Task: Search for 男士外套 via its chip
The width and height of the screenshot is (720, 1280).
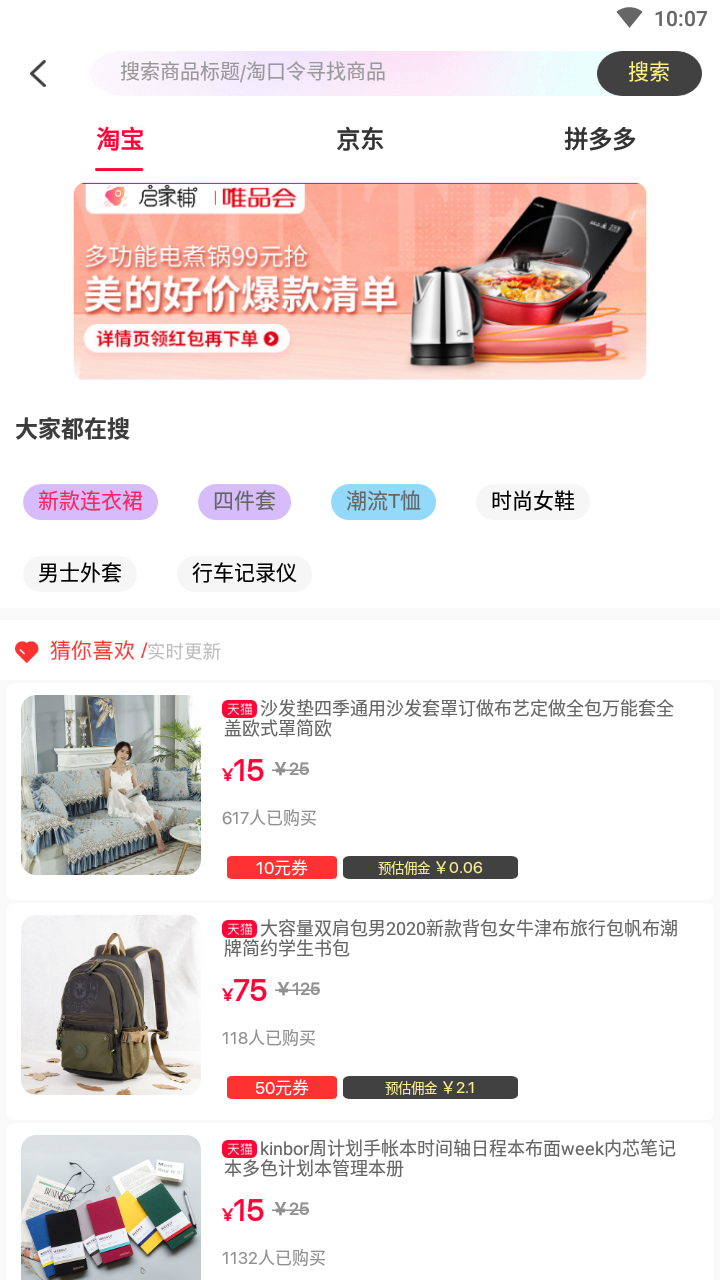Action: [80, 574]
